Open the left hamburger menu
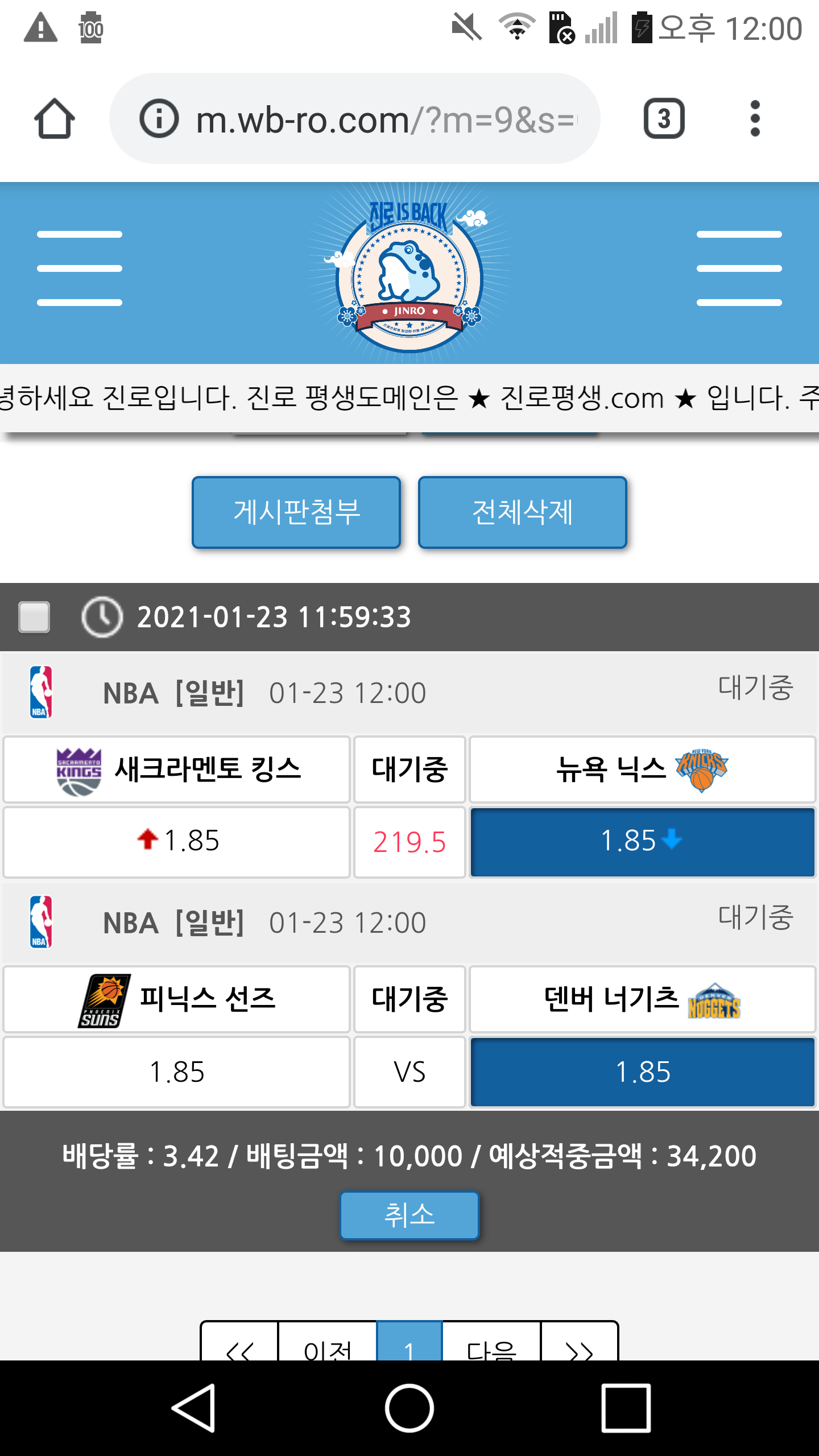819x1456 pixels. tap(80, 268)
